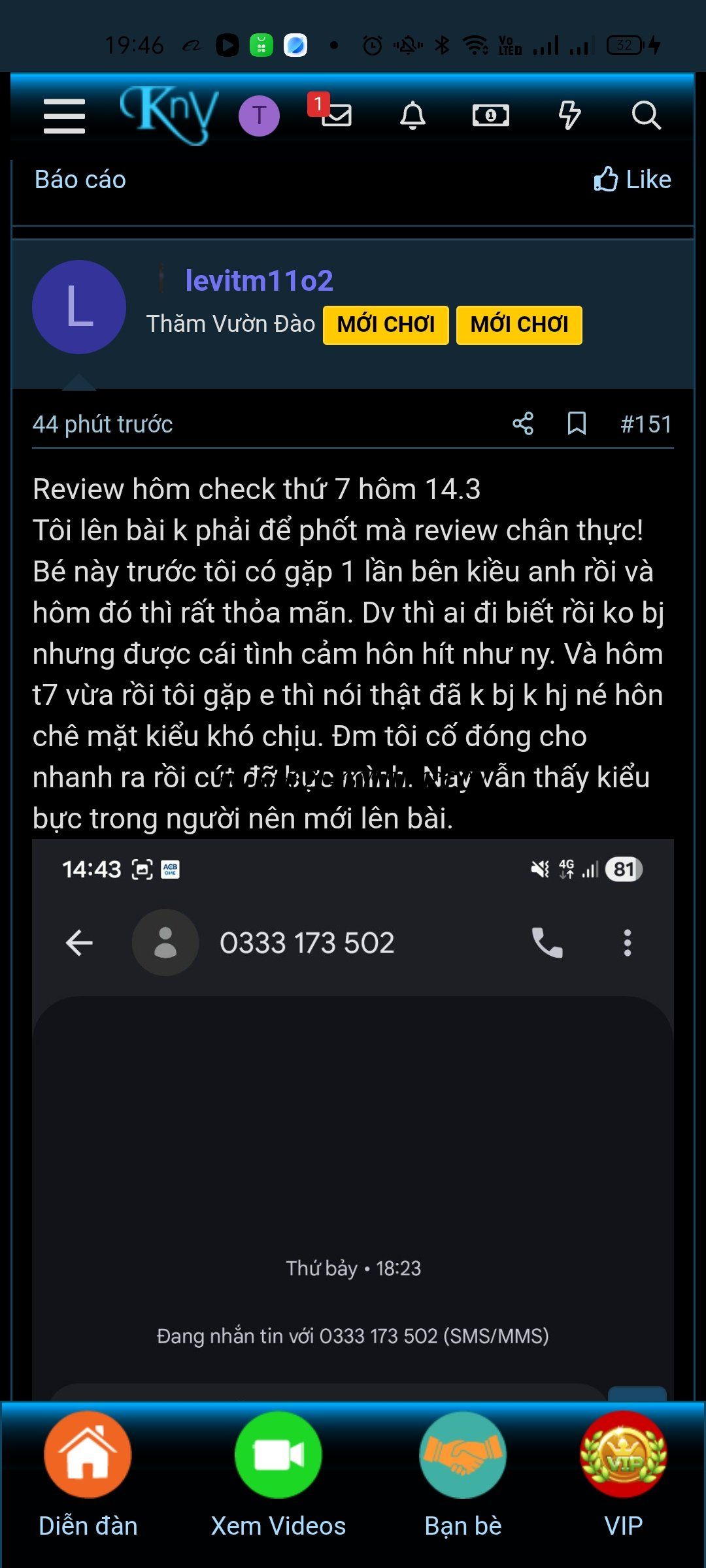Open the permalink #151
This screenshot has width=706, height=1568.
tap(646, 425)
